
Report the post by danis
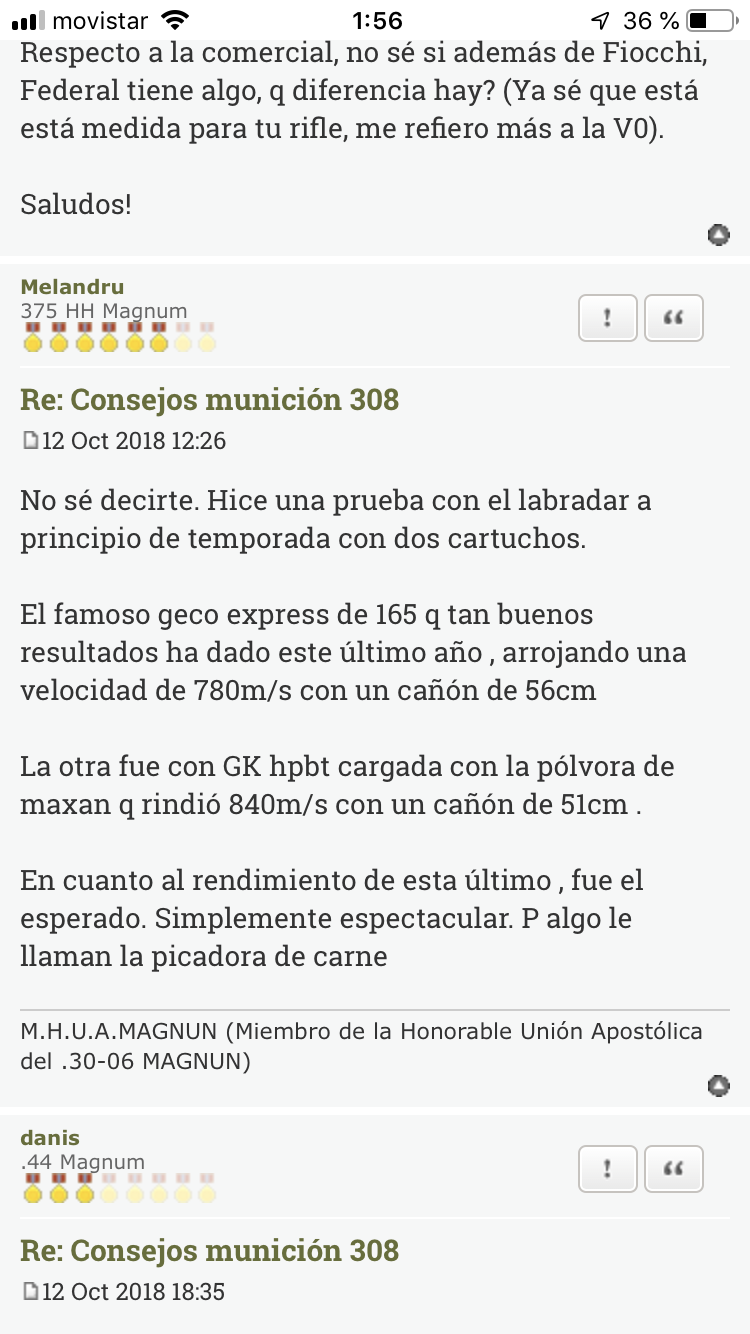608,1169
